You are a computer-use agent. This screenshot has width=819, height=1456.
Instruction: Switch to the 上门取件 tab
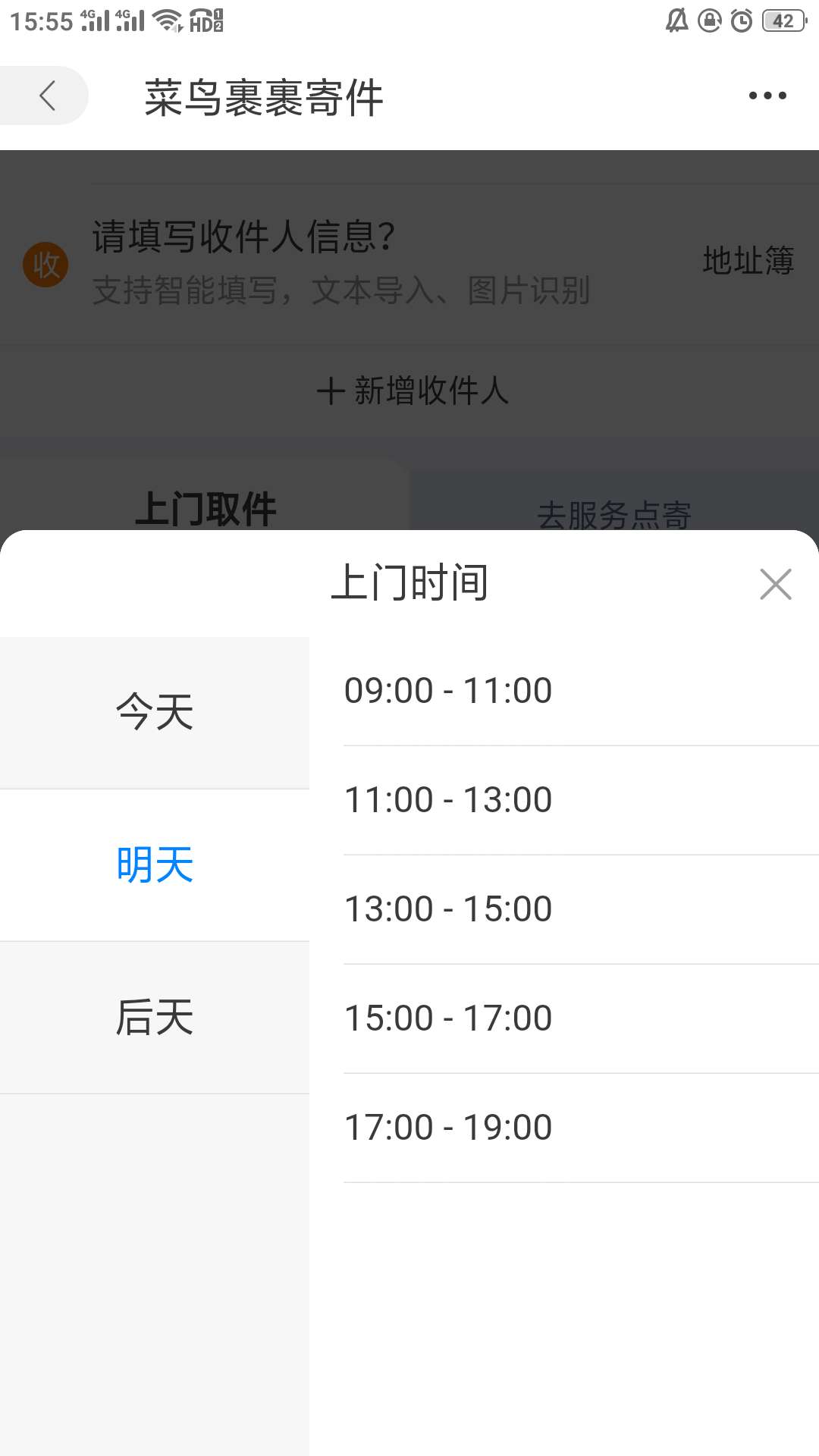[205, 508]
